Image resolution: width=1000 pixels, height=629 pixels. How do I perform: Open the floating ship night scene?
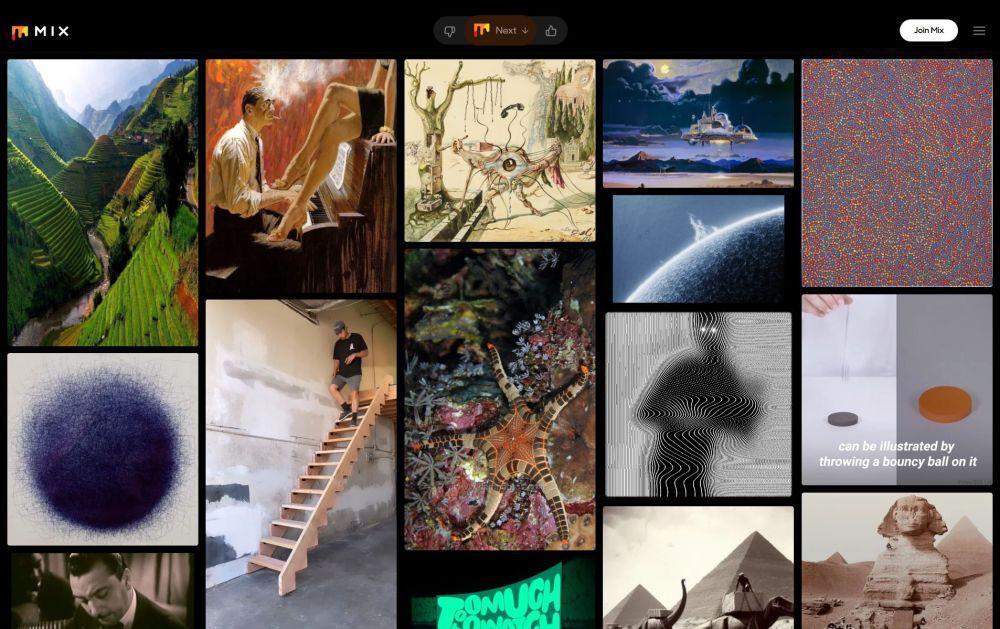[x=698, y=123]
